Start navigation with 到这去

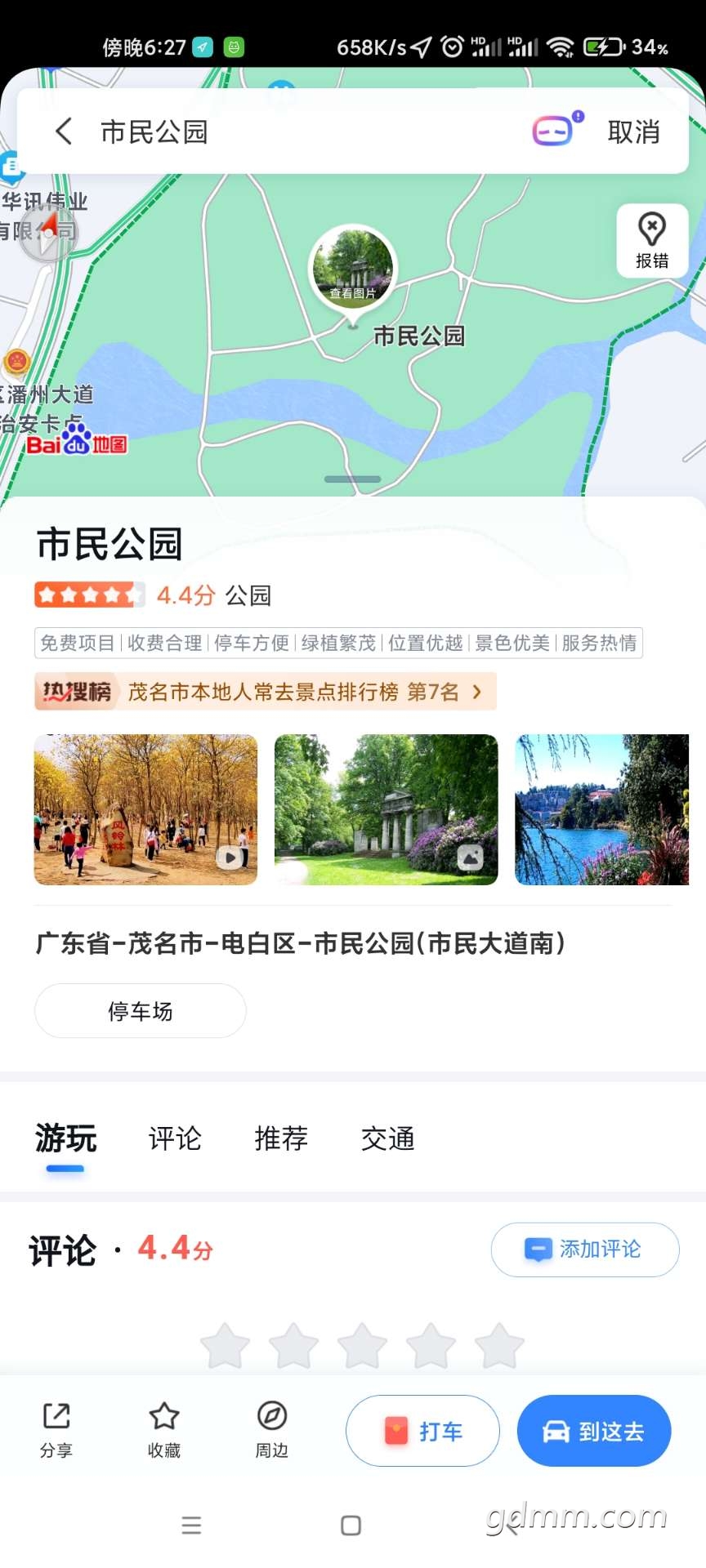(594, 1431)
